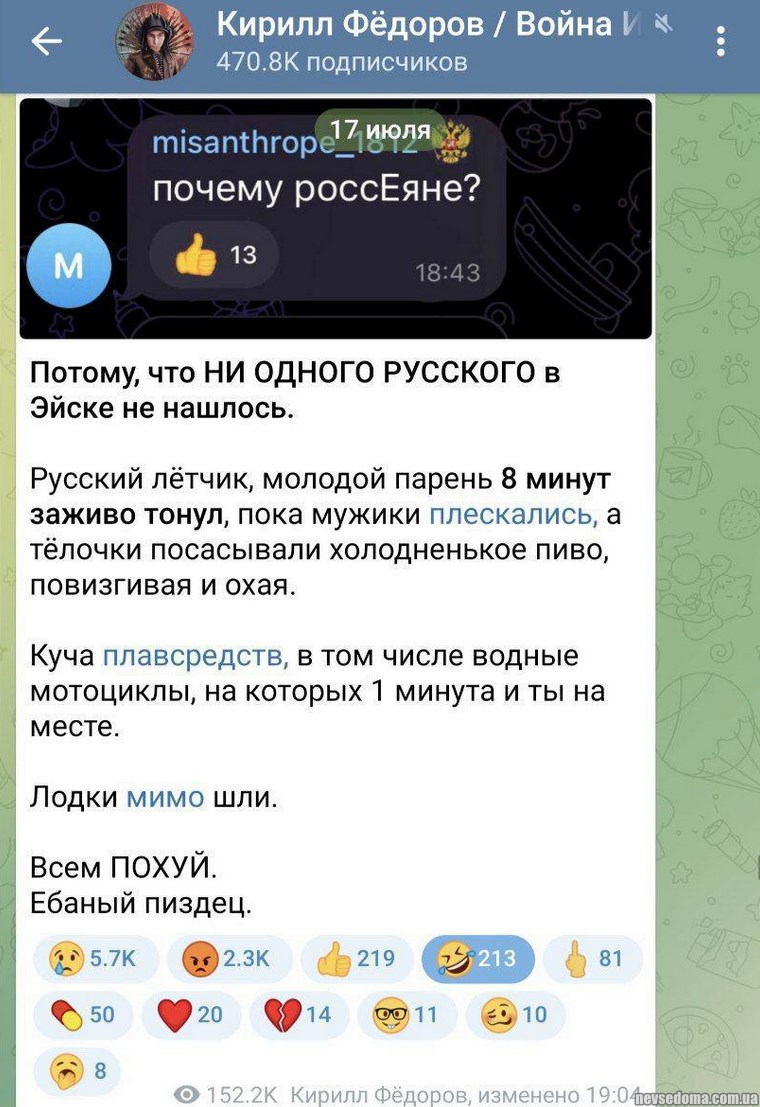The width and height of the screenshot is (760, 1107).
Task: Follow the плескались link
Action: 513,515
